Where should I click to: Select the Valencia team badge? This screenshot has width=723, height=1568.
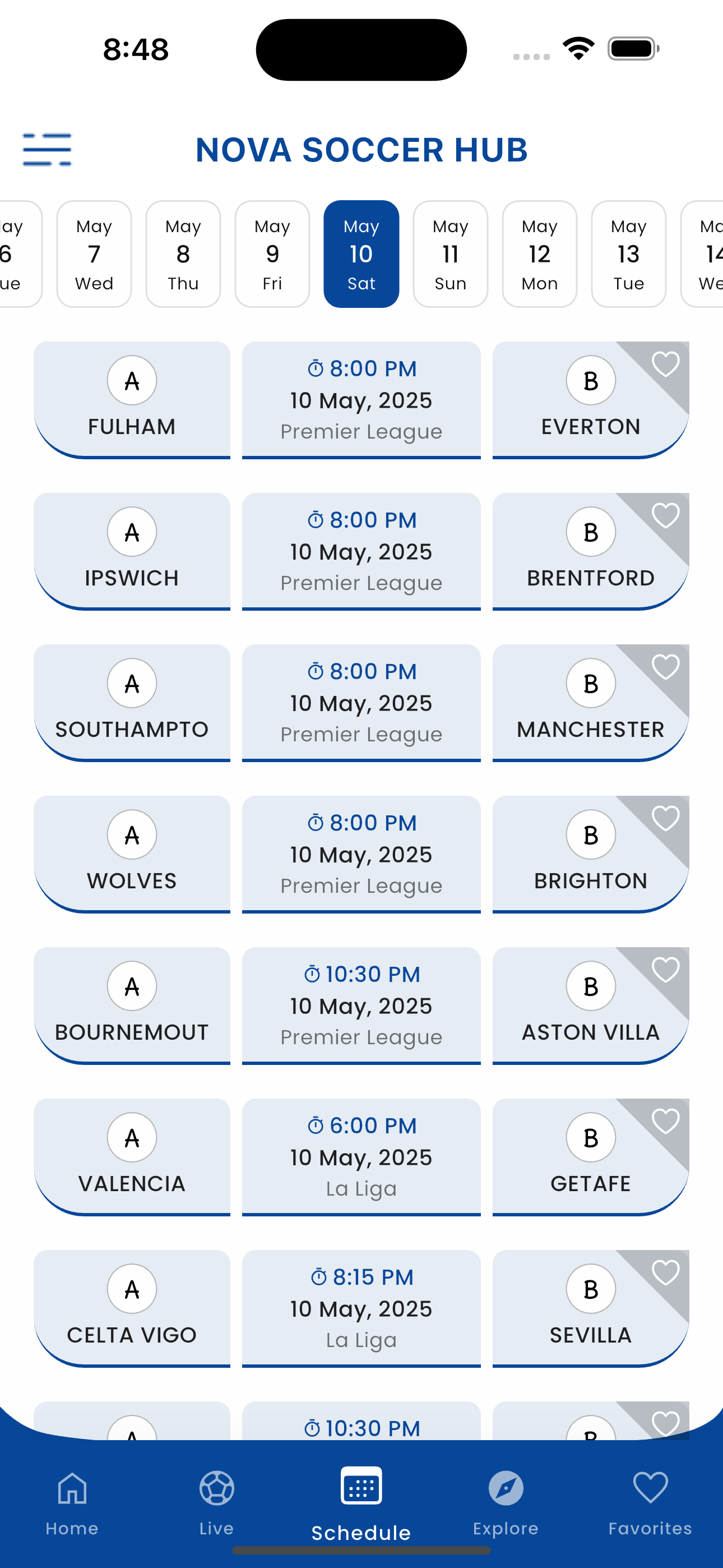click(x=132, y=1137)
